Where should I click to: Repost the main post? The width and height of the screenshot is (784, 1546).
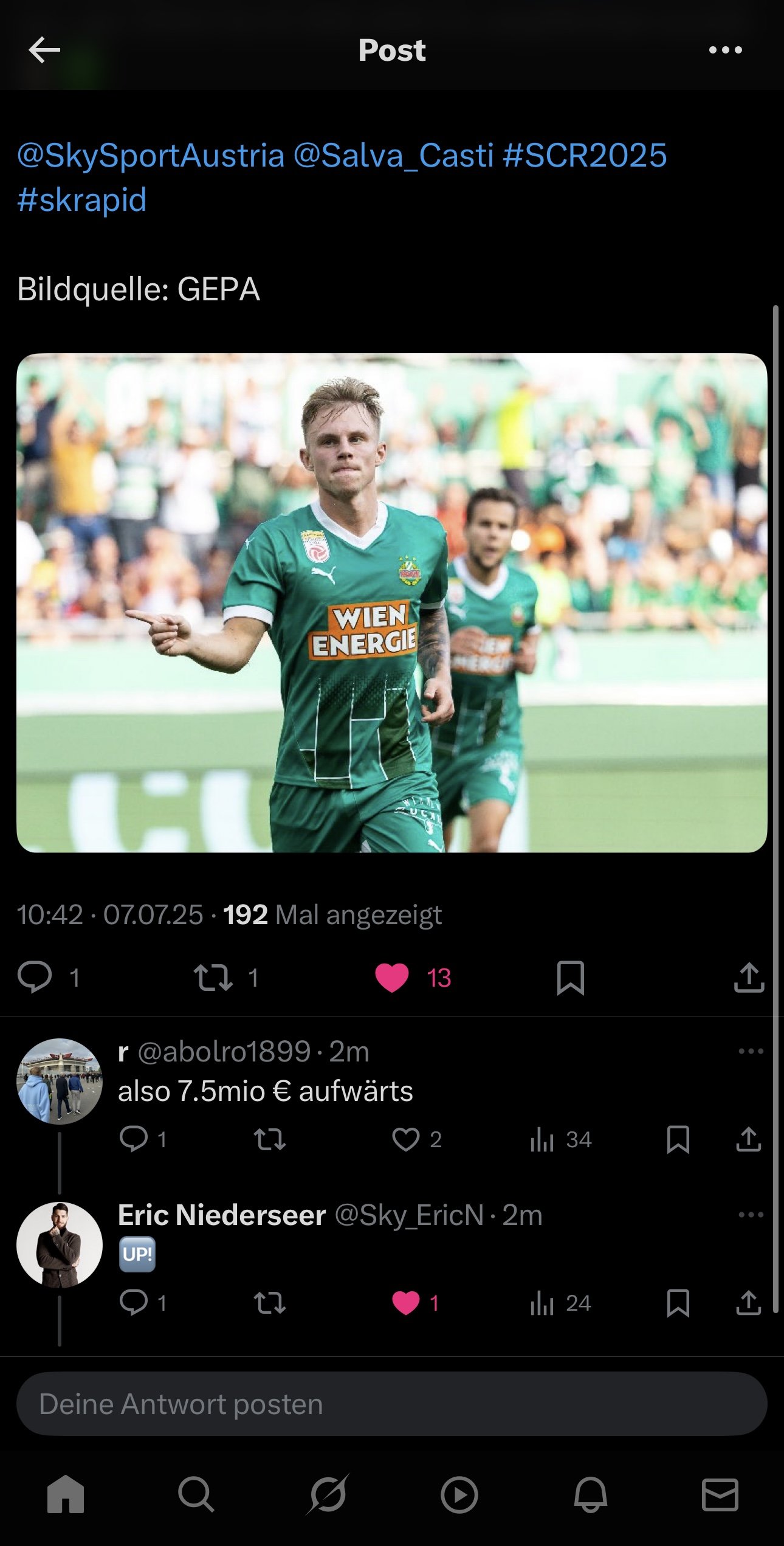[213, 978]
